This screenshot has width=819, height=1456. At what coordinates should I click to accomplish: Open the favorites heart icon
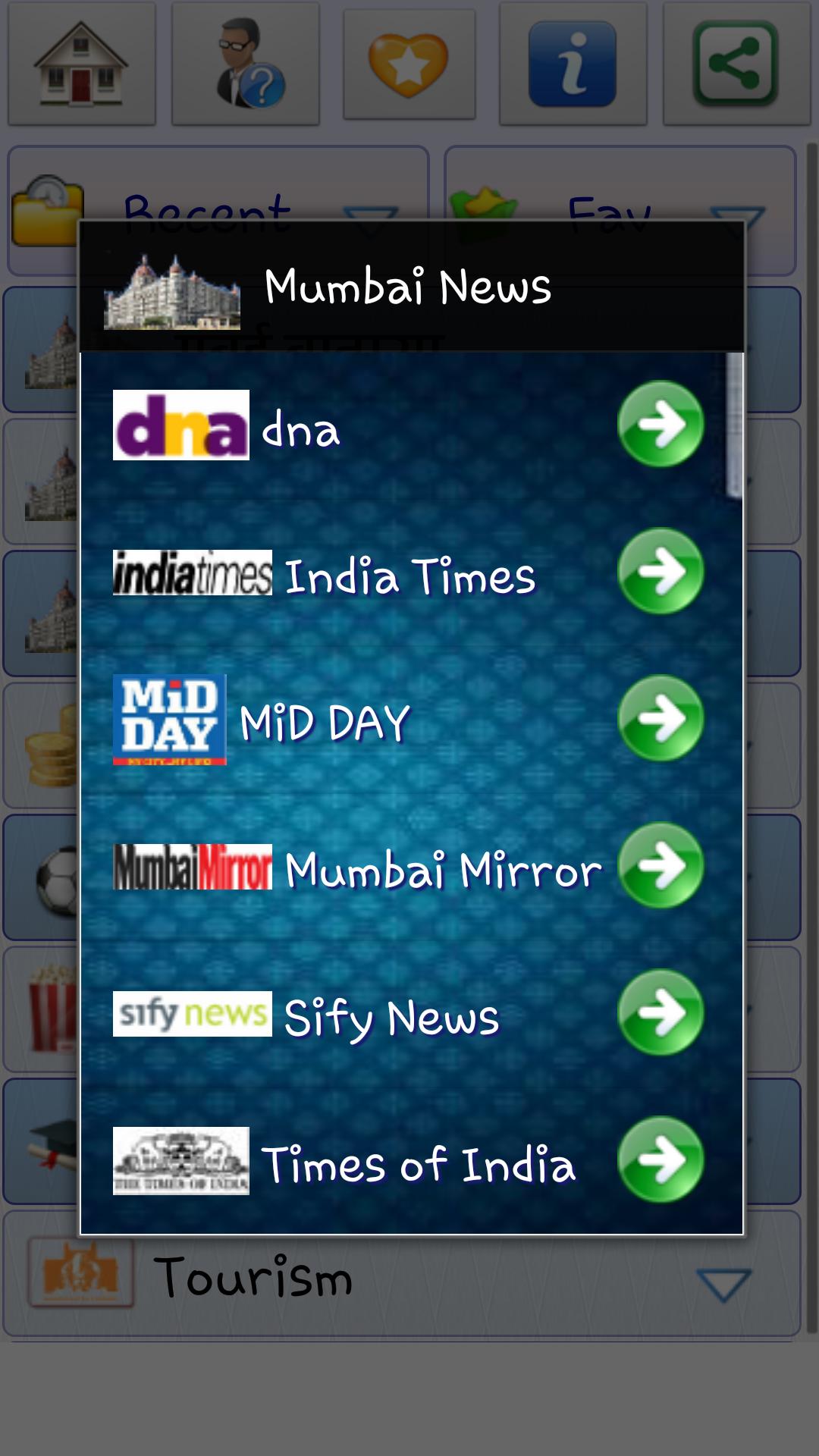pyautogui.click(x=409, y=64)
